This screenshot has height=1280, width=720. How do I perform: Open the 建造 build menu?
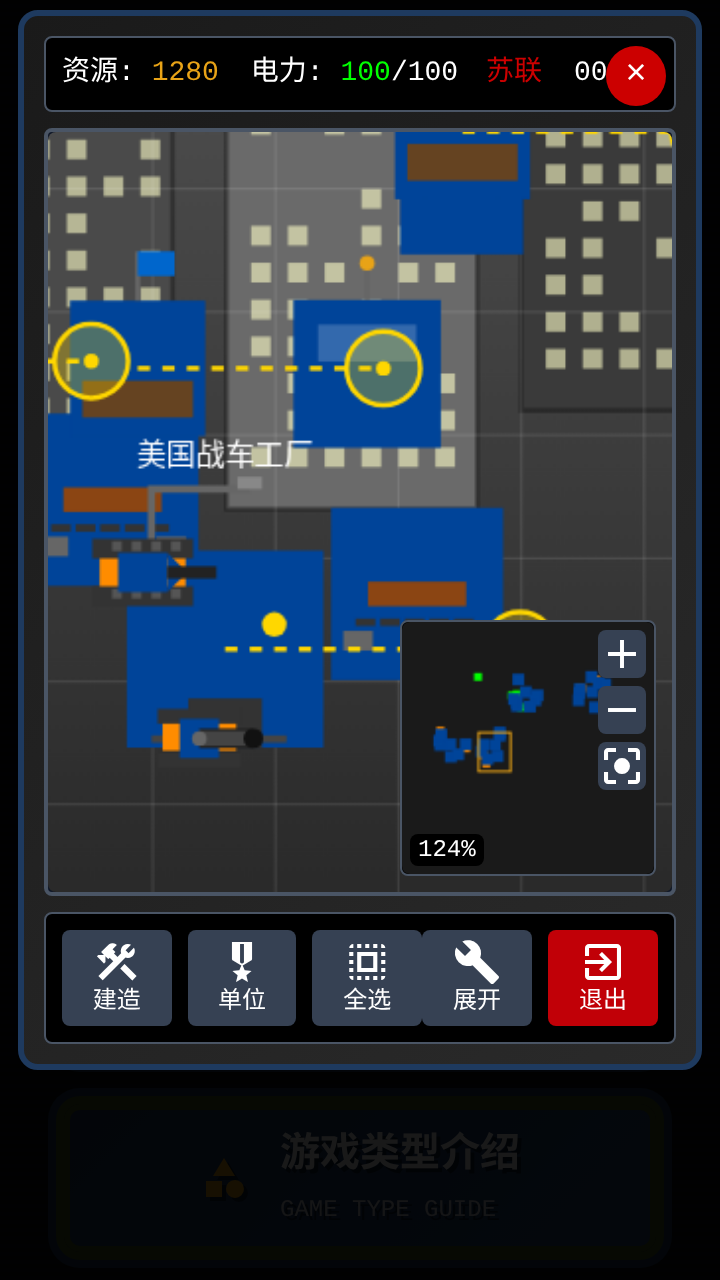click(117, 978)
